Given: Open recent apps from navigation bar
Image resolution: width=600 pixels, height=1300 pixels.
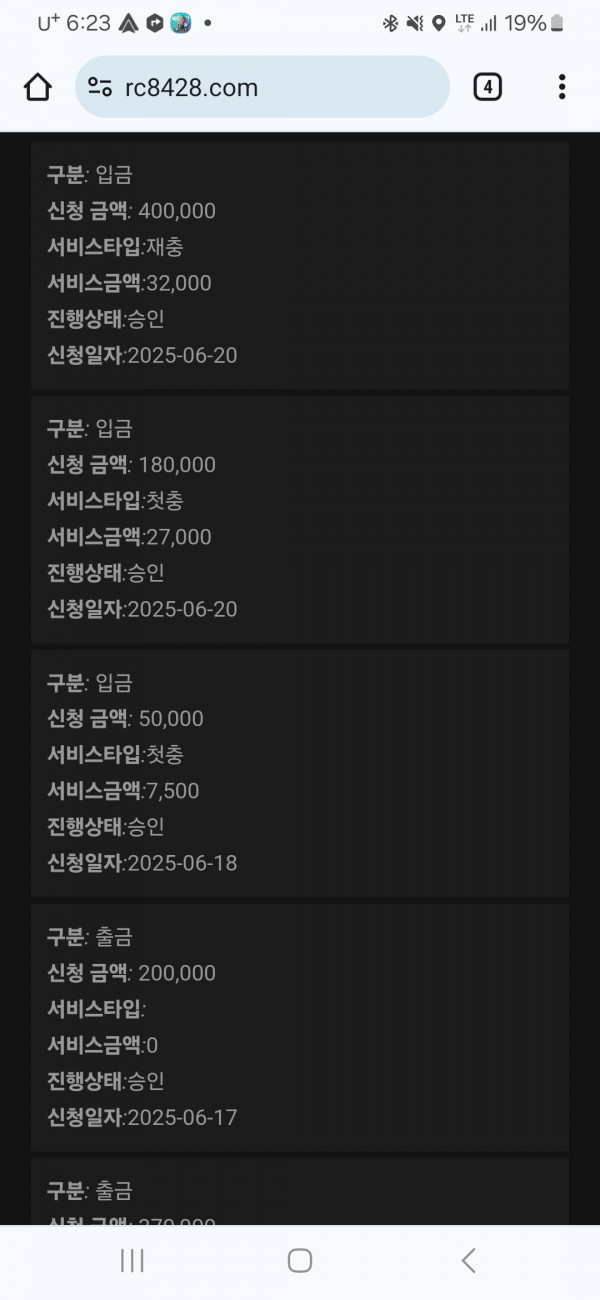Looking at the screenshot, I should point(132,1260).
